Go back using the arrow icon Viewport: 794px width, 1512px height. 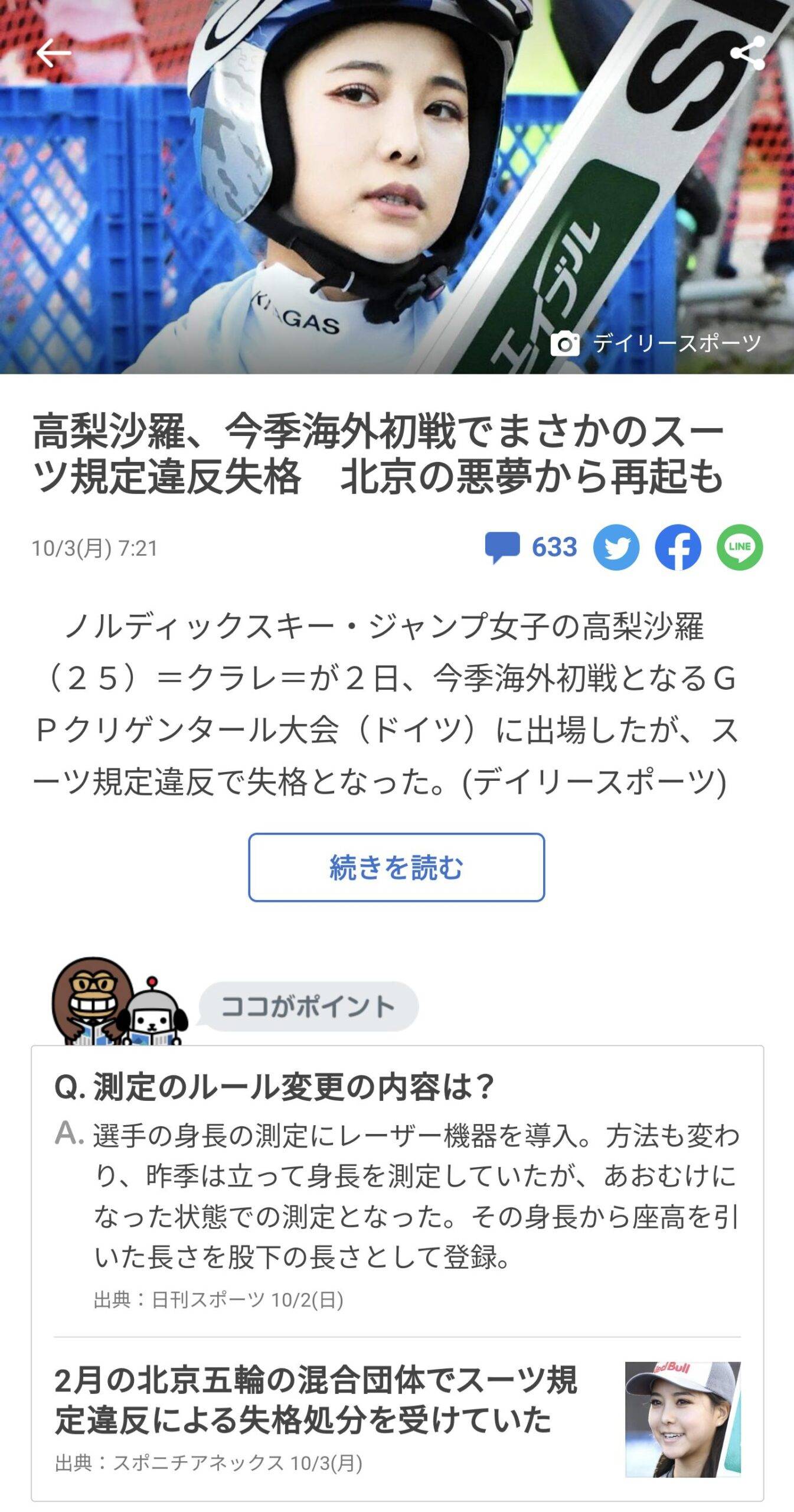(x=53, y=54)
